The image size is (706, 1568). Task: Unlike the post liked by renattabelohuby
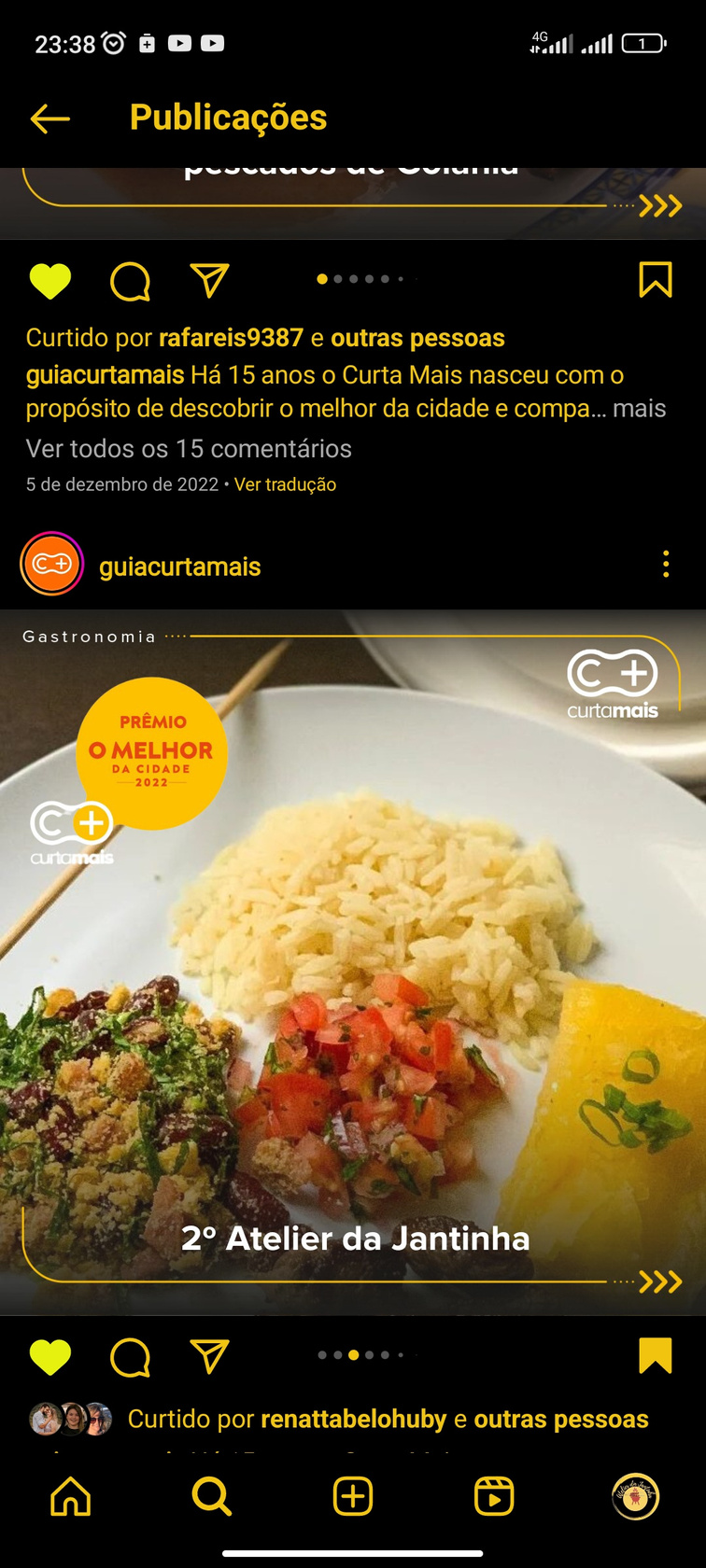50,1356
